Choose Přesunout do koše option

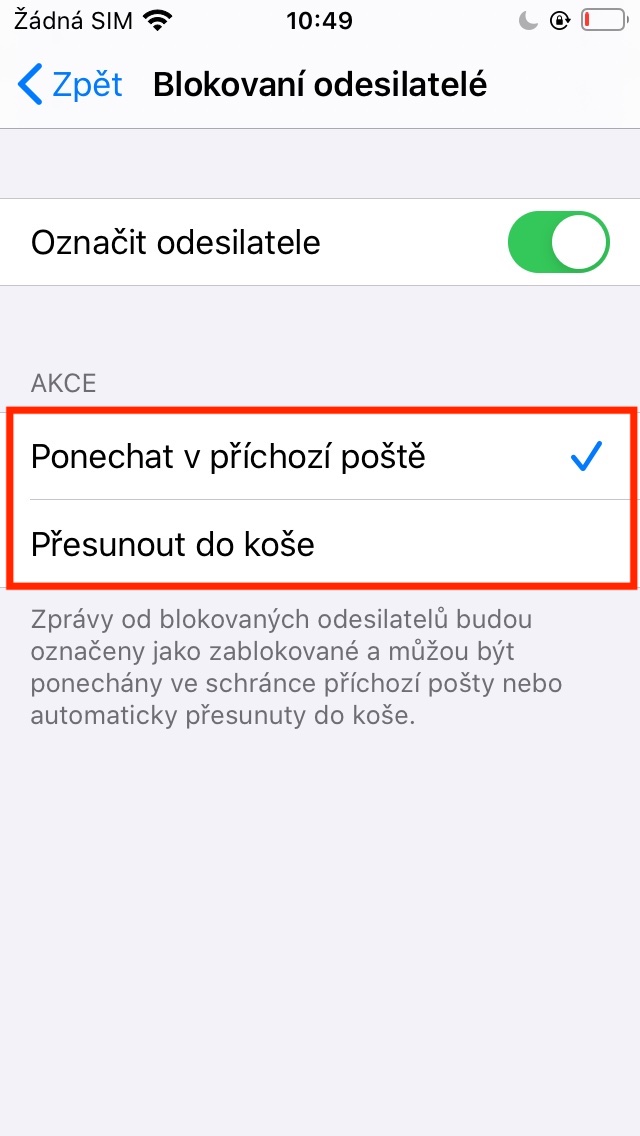point(320,543)
